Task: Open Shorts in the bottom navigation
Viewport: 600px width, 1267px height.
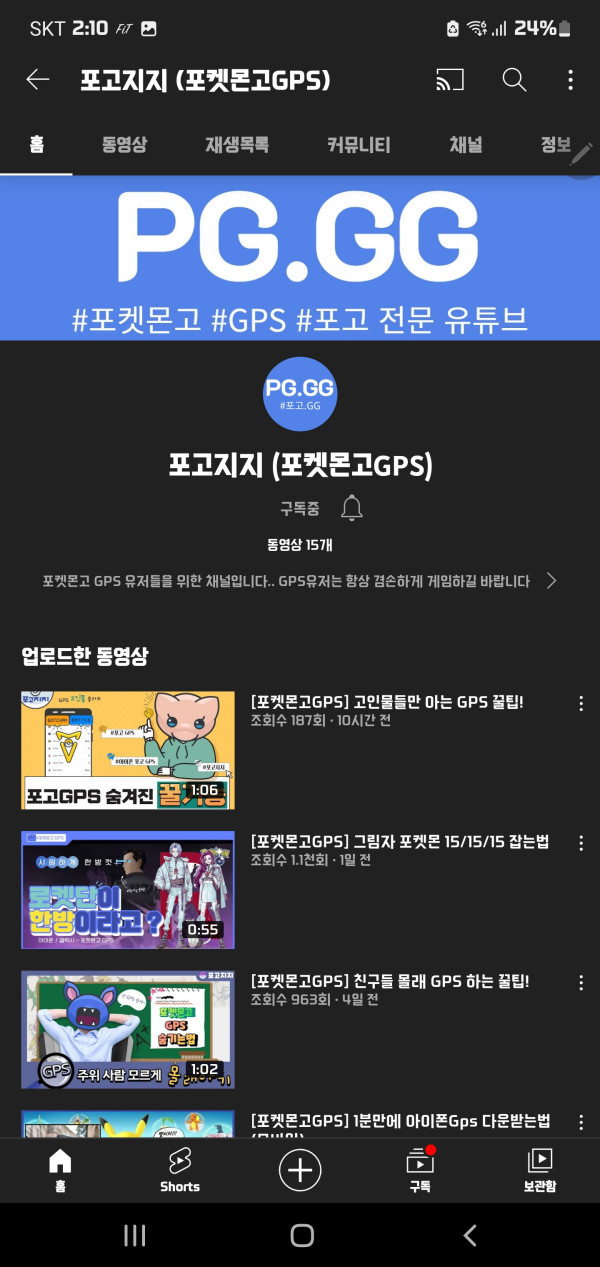Action: [180, 1169]
